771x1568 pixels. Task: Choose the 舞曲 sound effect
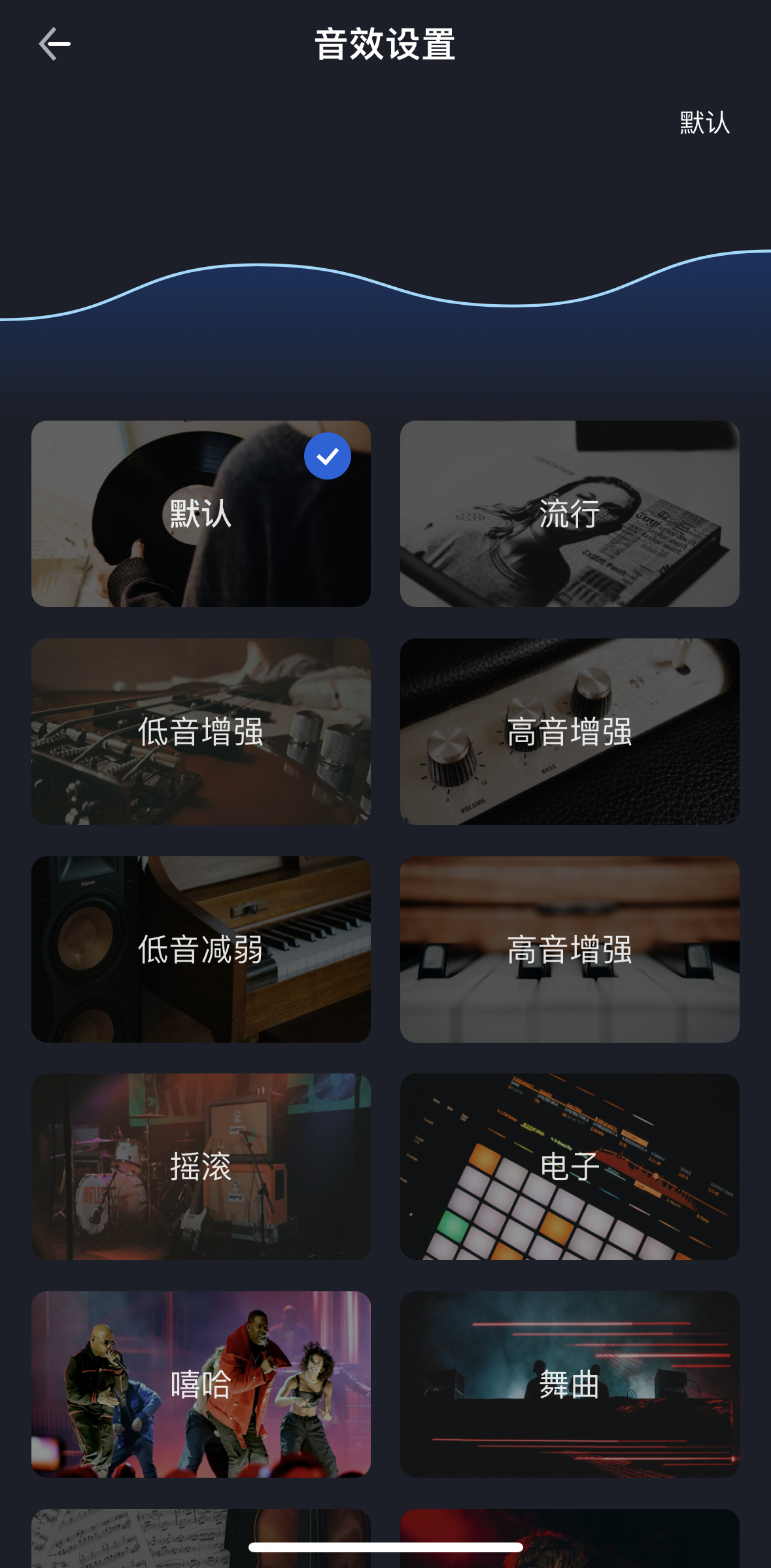coord(570,1384)
